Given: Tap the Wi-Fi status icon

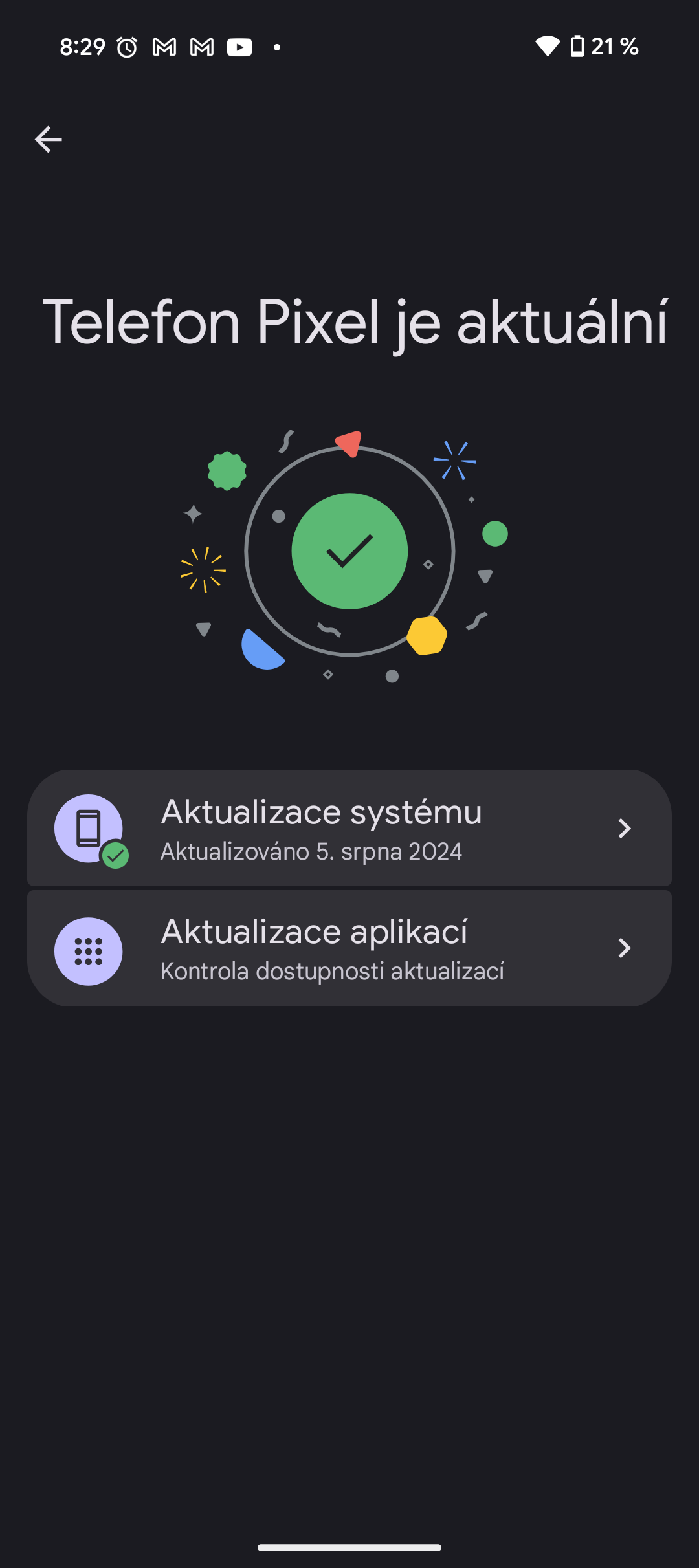Looking at the screenshot, I should (x=547, y=47).
